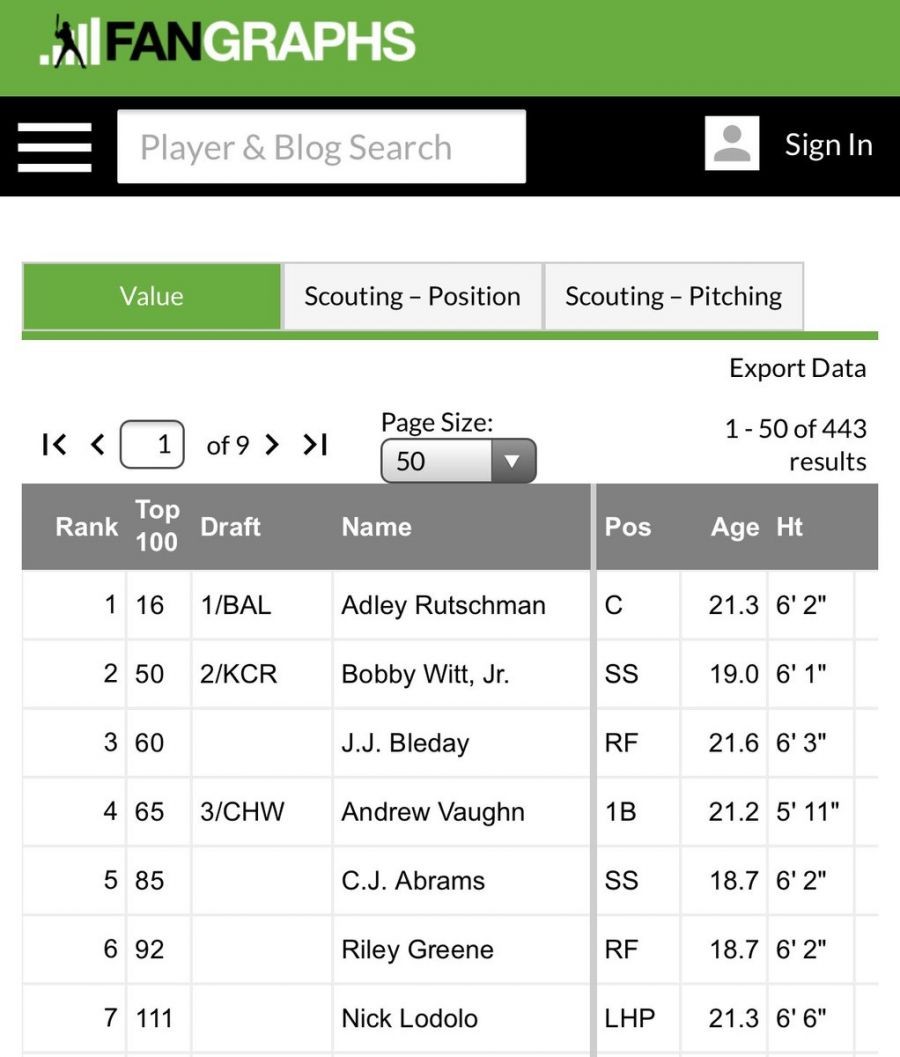Go to the next page
Image resolution: width=900 pixels, height=1057 pixels.
(x=272, y=444)
